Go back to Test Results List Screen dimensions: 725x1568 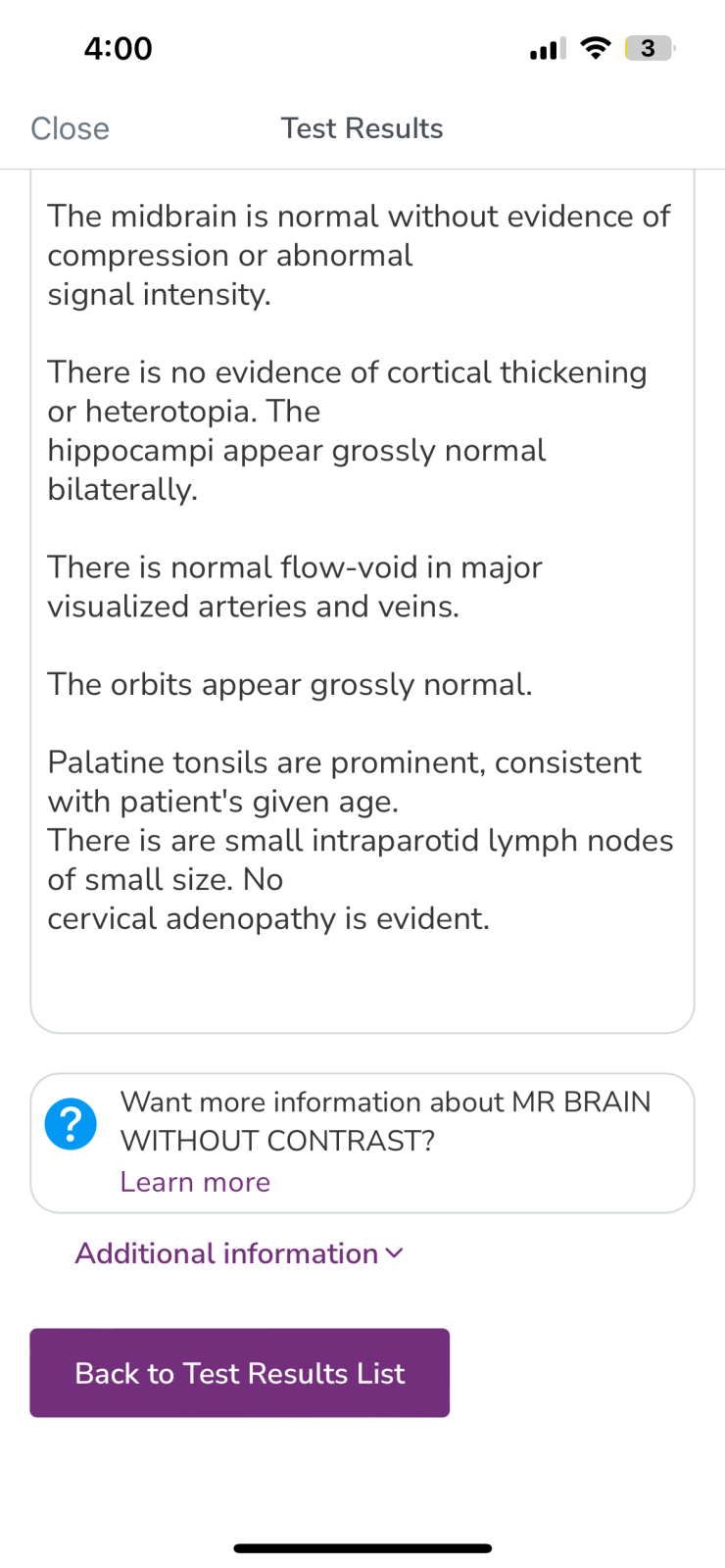(239, 1373)
